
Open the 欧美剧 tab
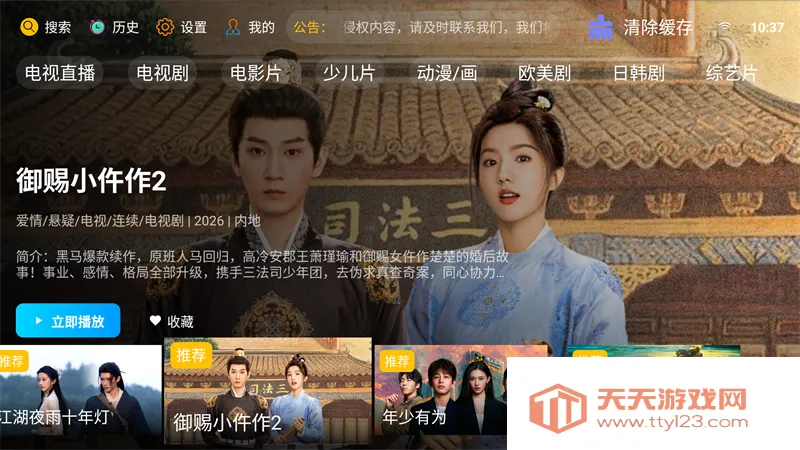click(x=544, y=73)
